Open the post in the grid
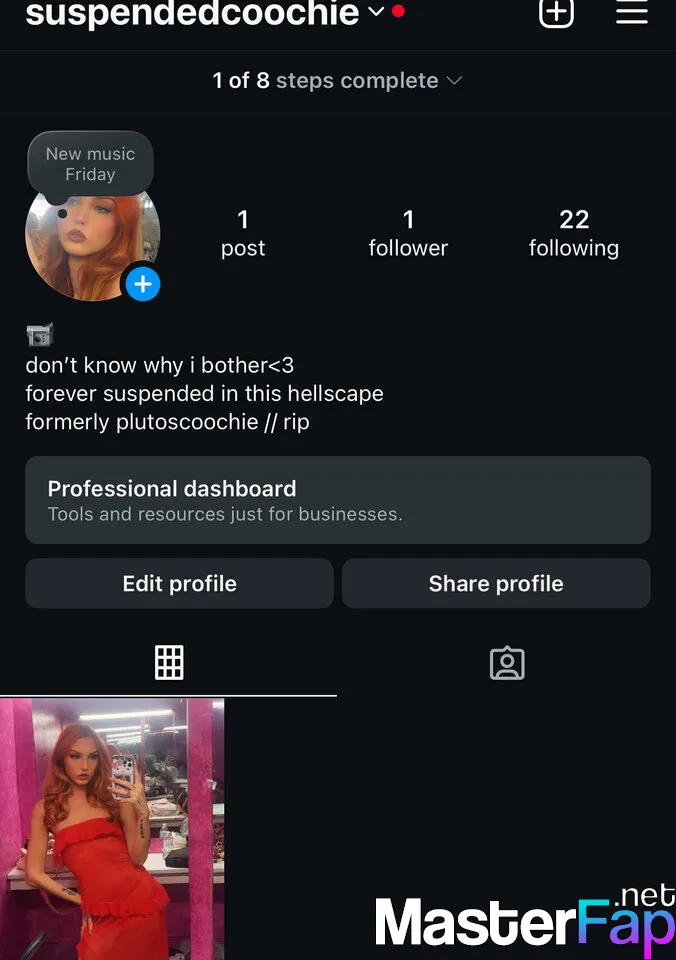The height and width of the screenshot is (960, 676). pos(112,828)
